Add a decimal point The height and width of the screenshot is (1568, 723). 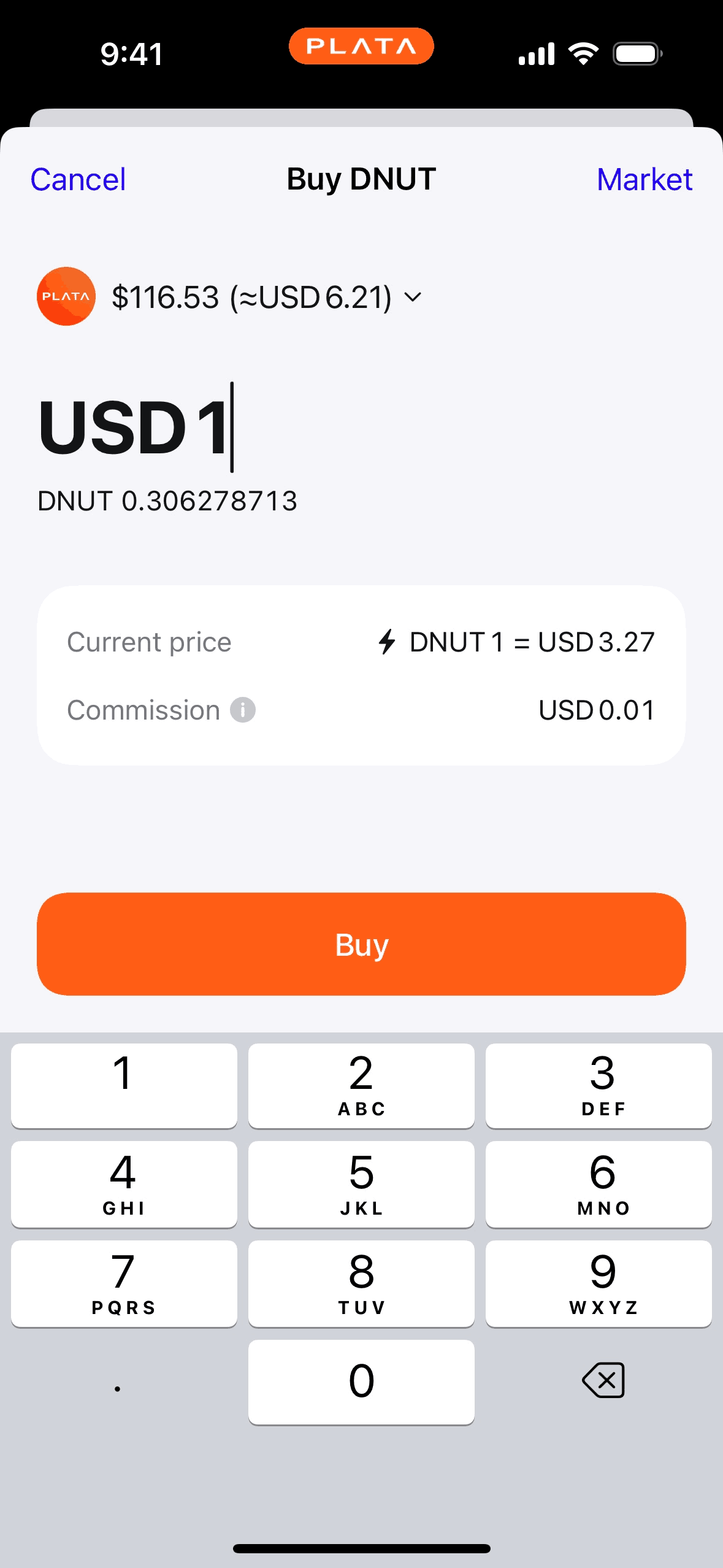coord(118,1383)
